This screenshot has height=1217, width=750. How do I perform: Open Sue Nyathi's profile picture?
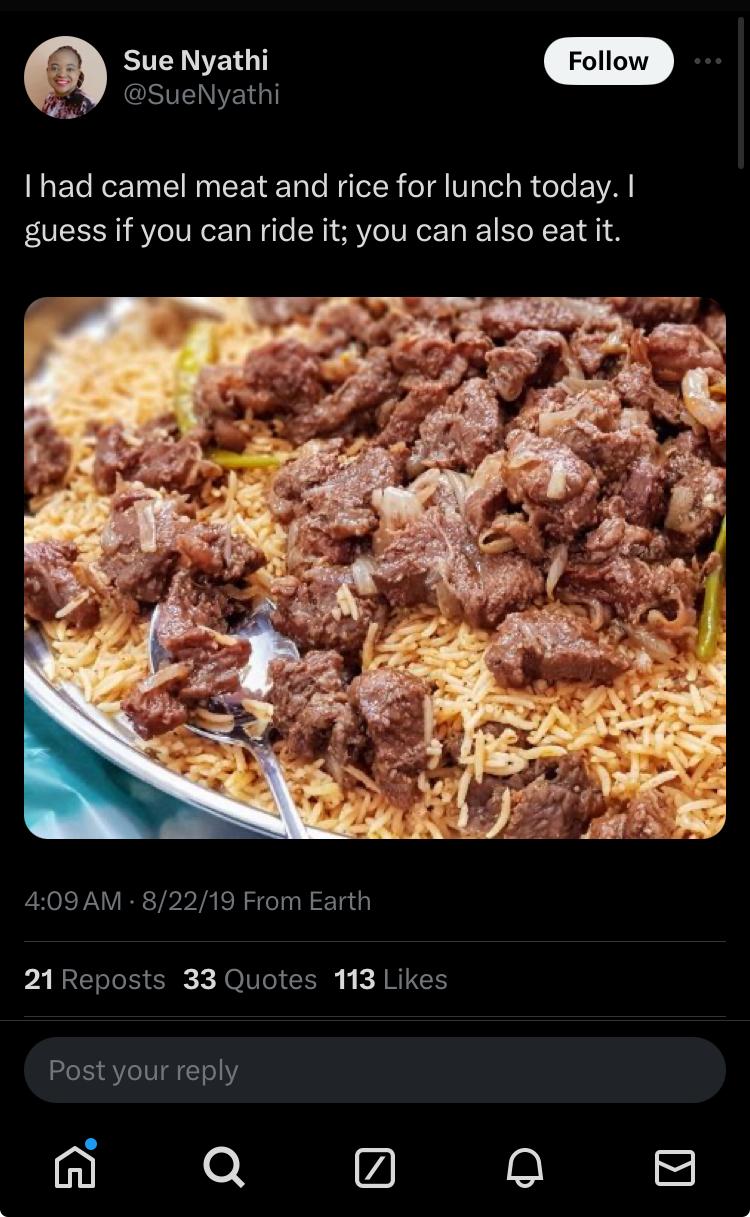click(65, 78)
